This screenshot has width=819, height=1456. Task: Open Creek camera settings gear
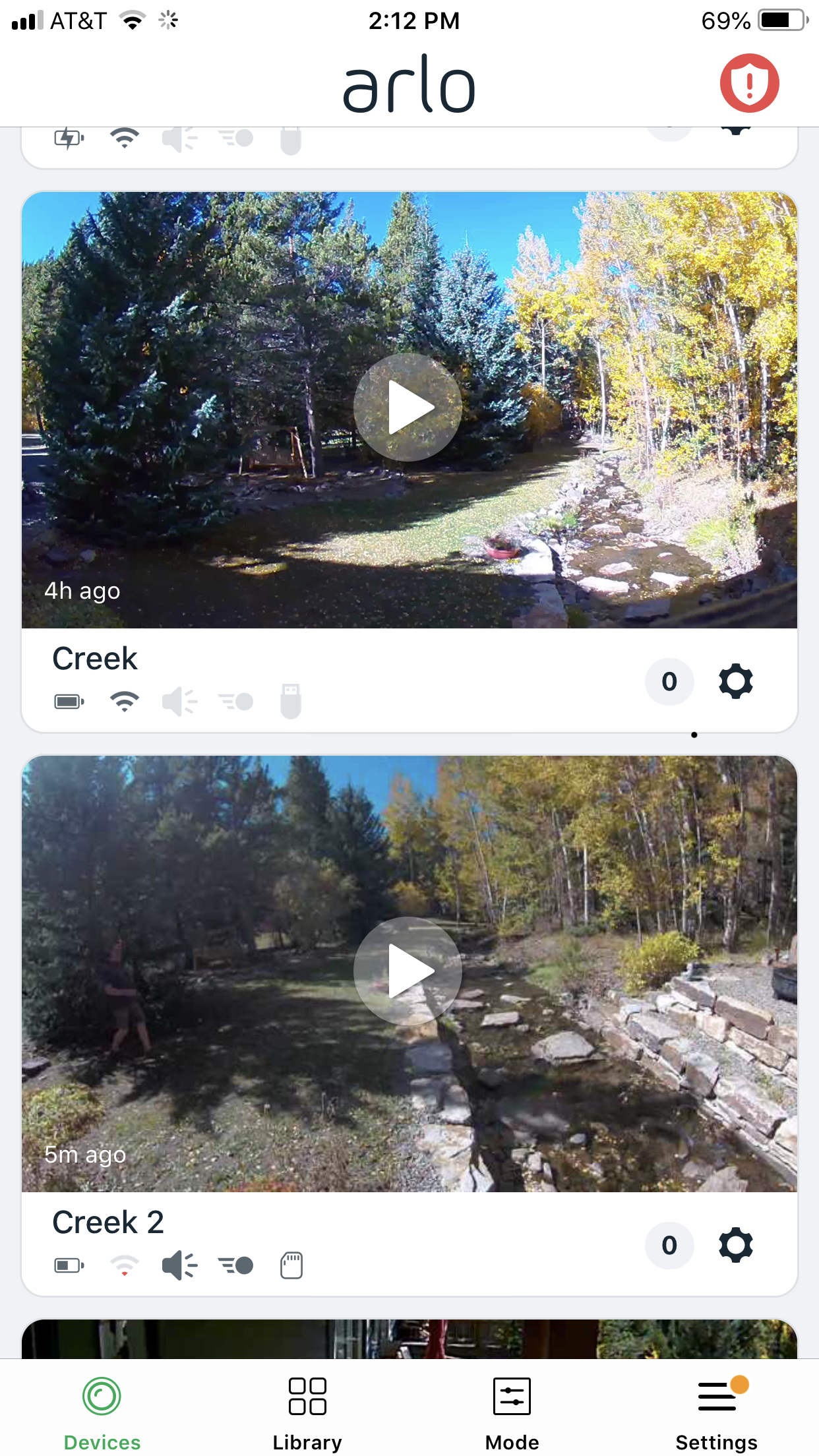click(735, 681)
